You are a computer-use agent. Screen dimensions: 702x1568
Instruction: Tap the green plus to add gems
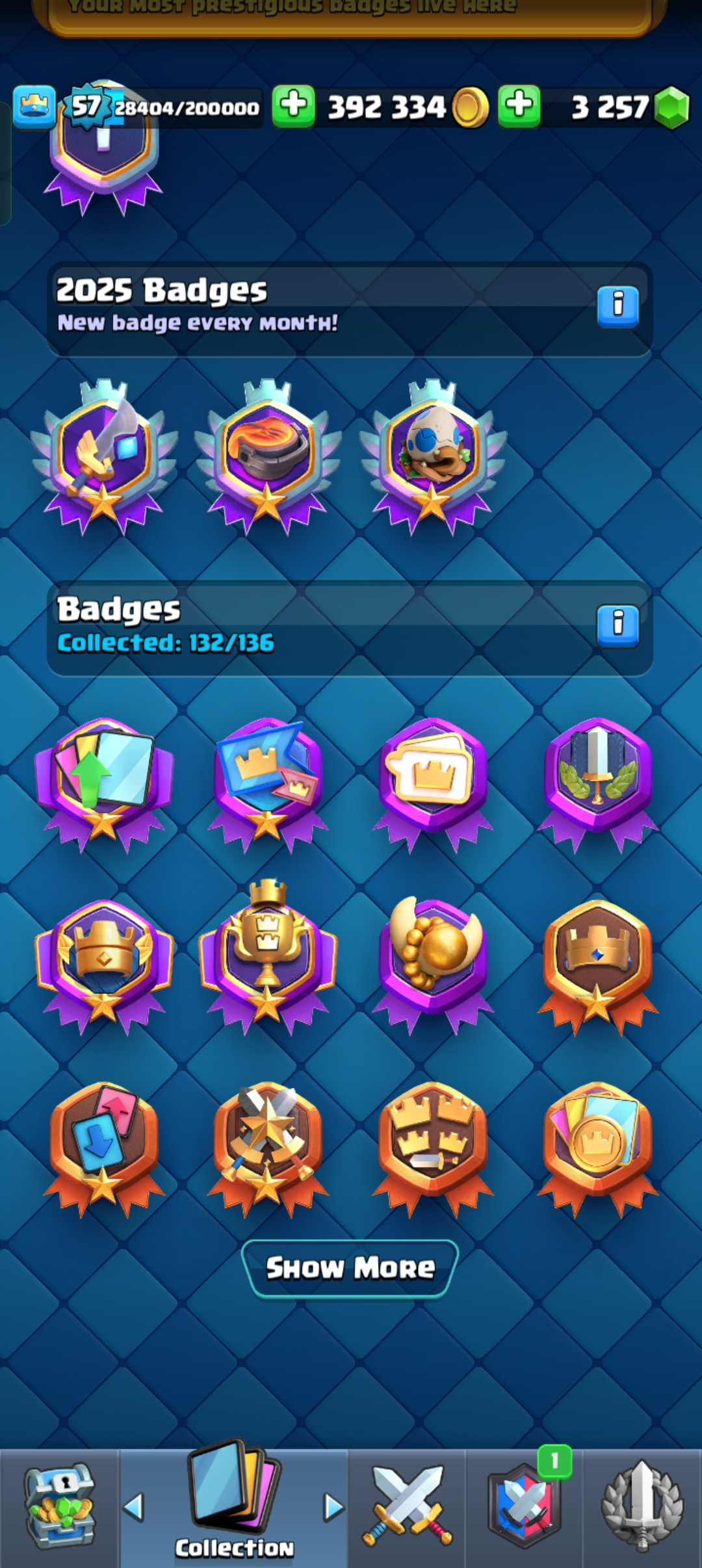pyautogui.click(x=519, y=106)
